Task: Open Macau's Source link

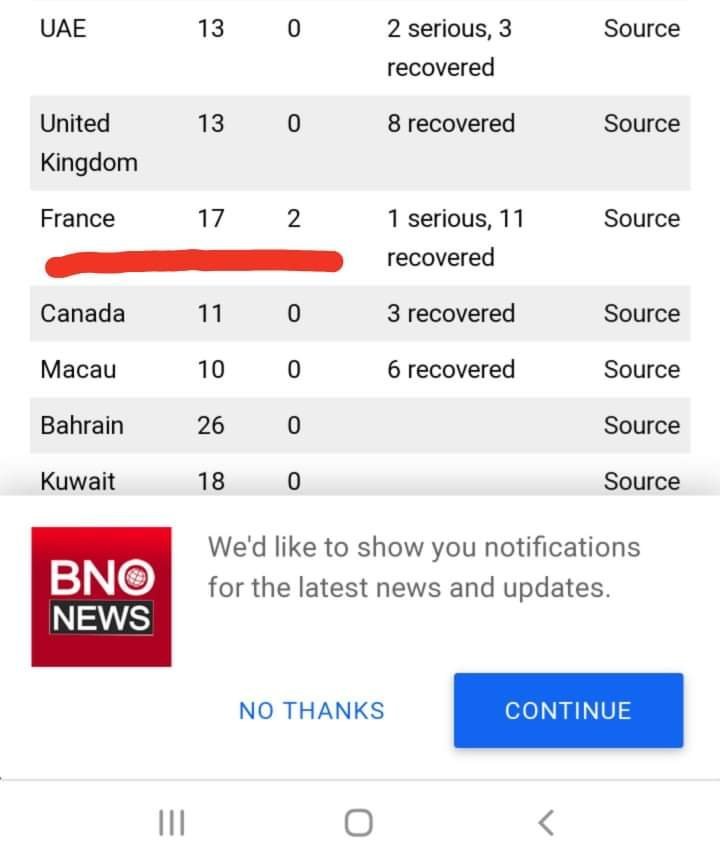Action: pos(641,370)
